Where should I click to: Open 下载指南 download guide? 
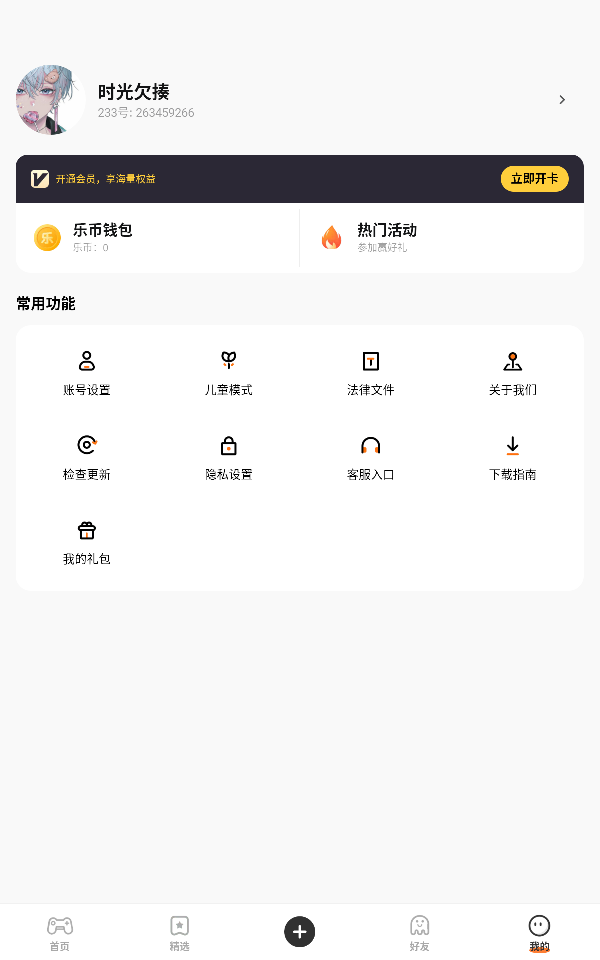(x=512, y=457)
